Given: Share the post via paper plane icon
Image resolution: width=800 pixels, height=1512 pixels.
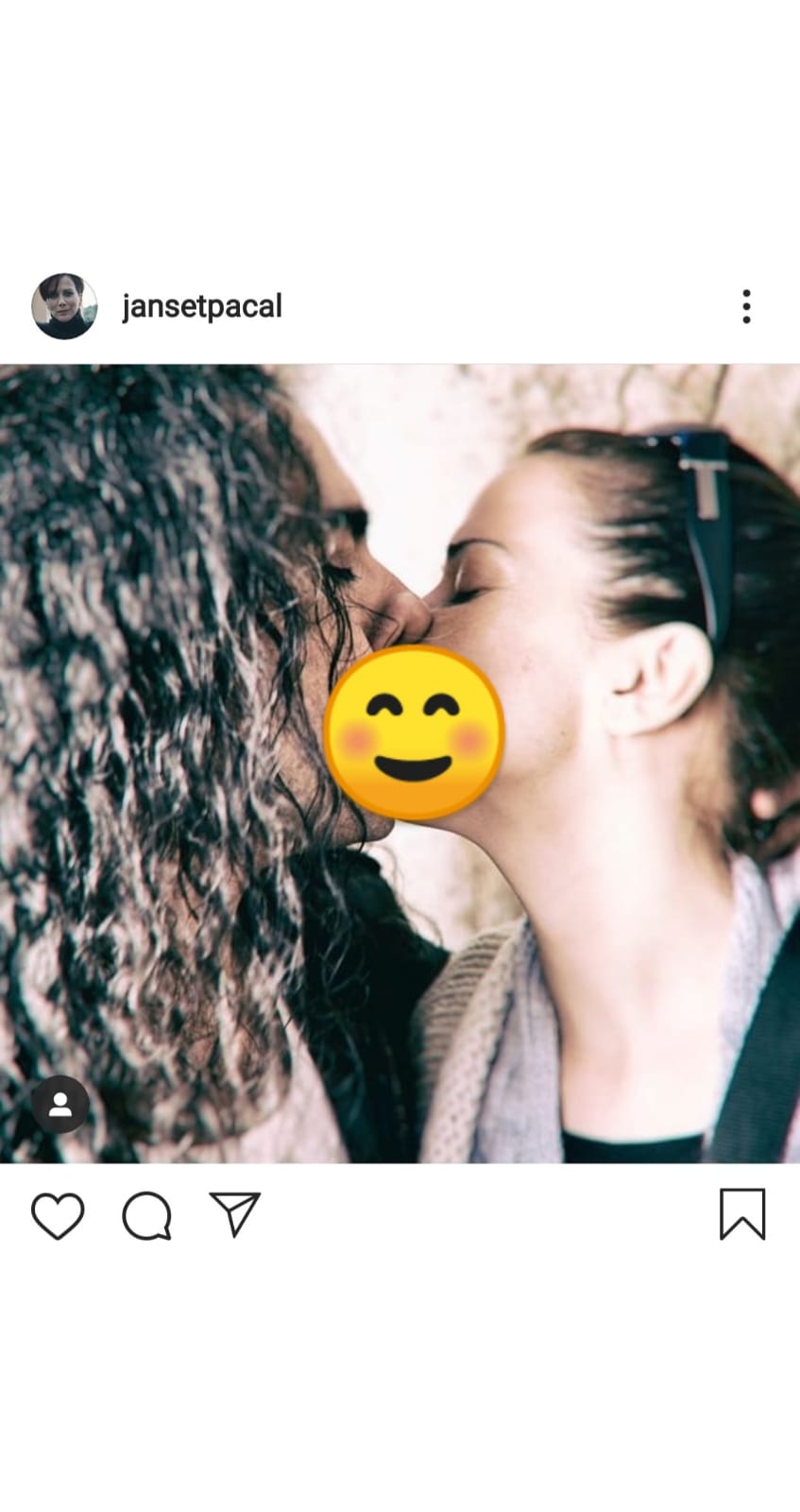Looking at the screenshot, I should 234,1214.
